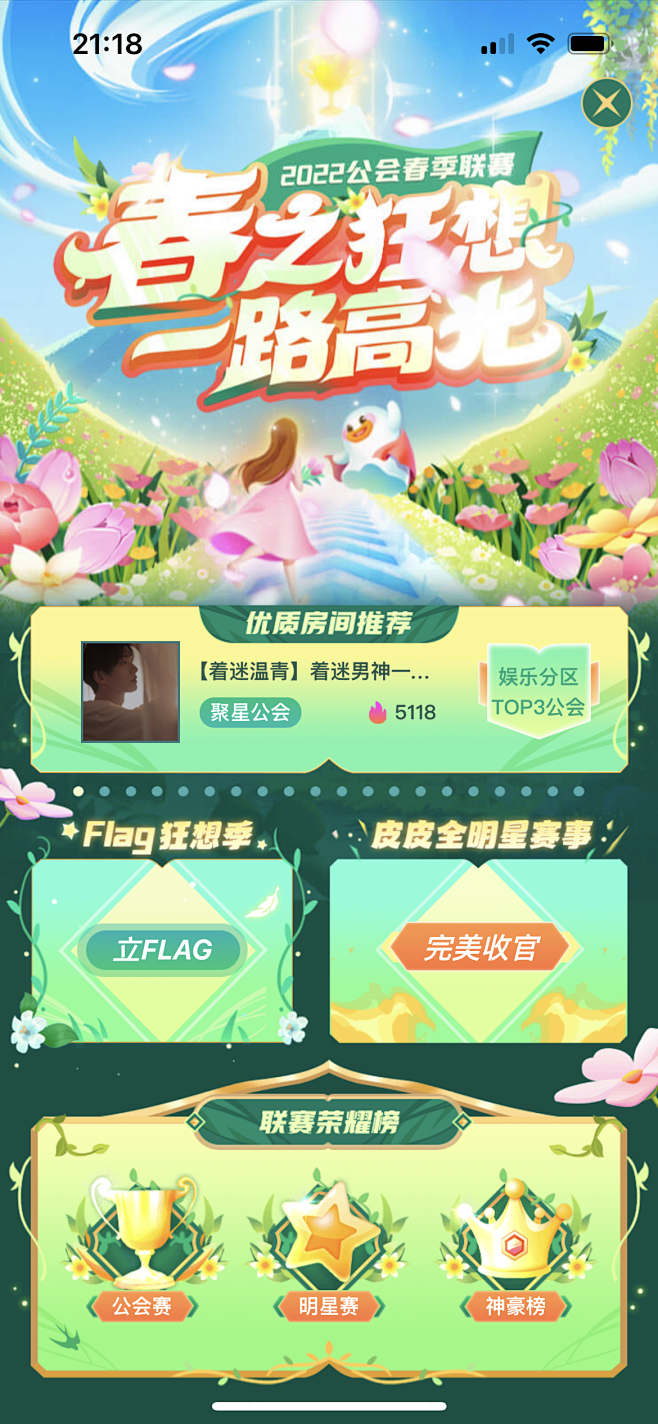
Task: Tap the 娱乐分区 TOP3公会 badge
Action: 538,692
